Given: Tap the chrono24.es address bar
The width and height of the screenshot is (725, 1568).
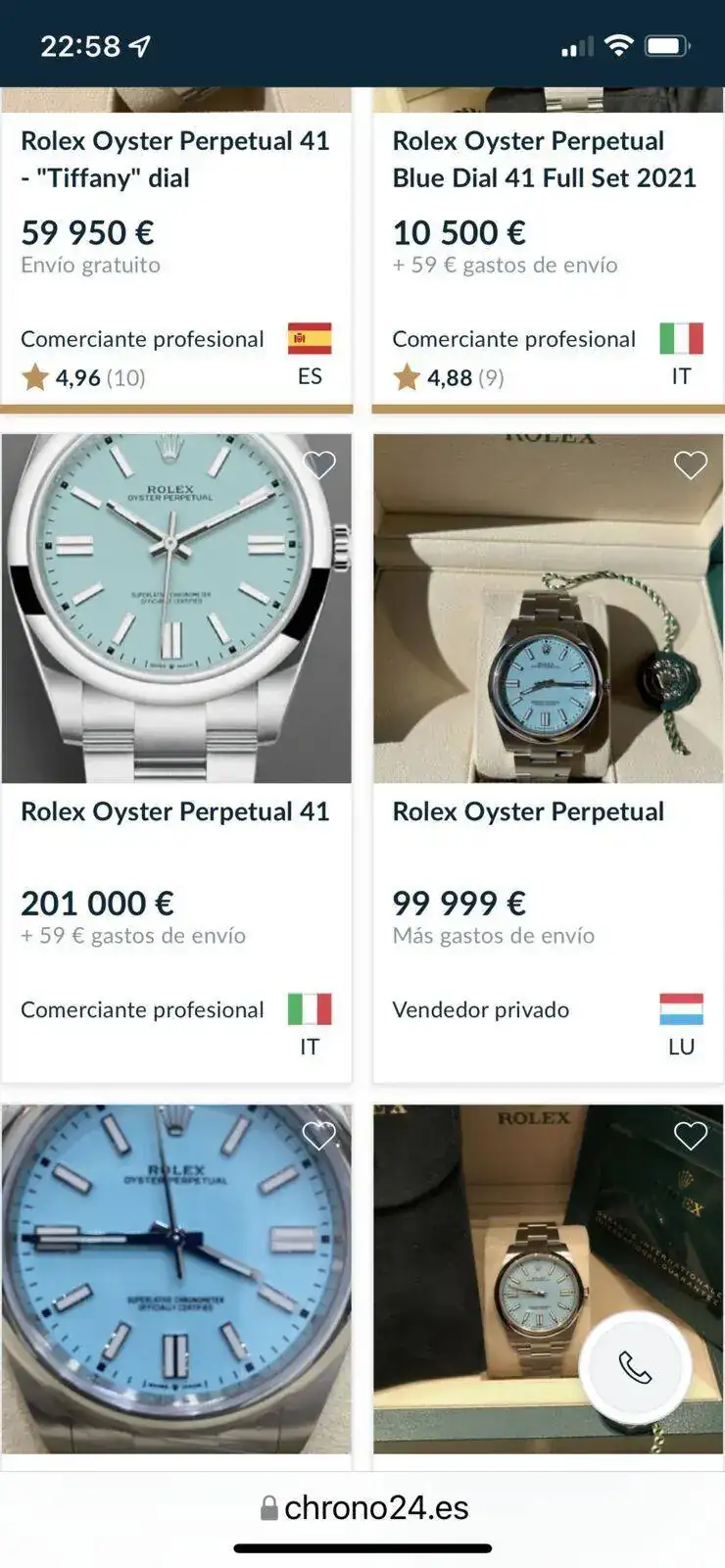Looking at the screenshot, I should [363, 1507].
